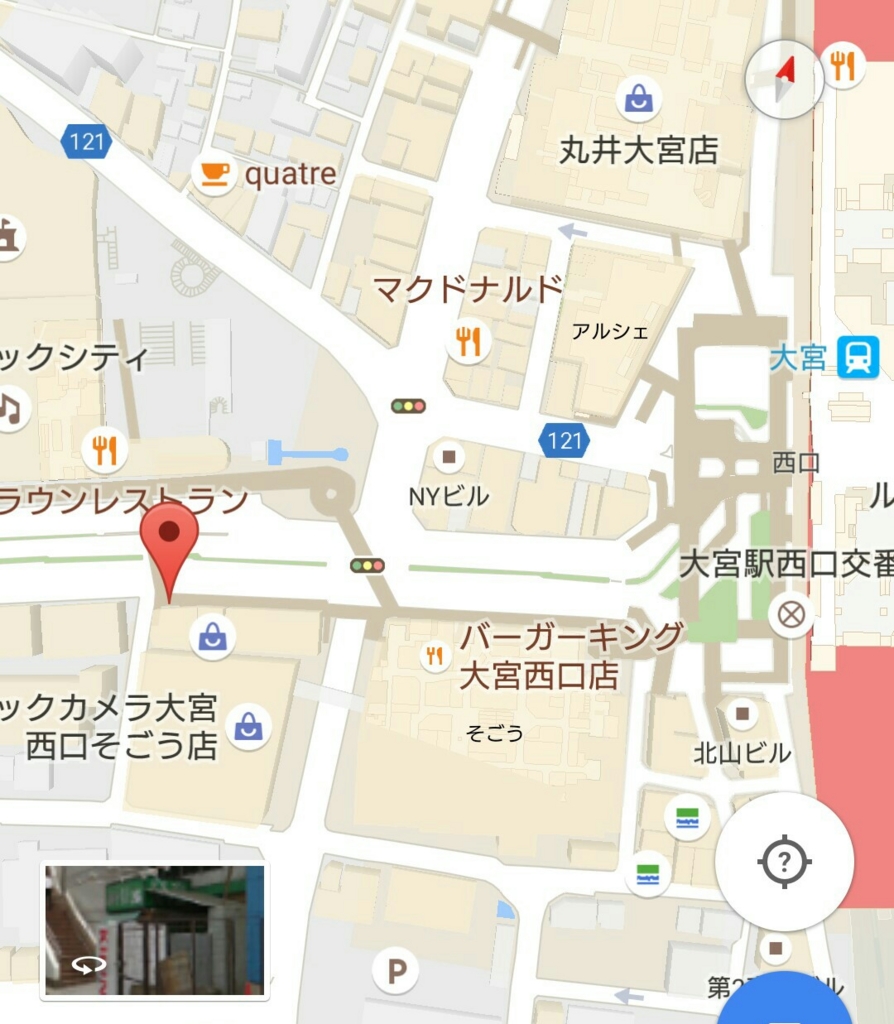Open the バーガーキング 大宮西口店 marker
This screenshot has height=1024, width=894.
[434, 656]
